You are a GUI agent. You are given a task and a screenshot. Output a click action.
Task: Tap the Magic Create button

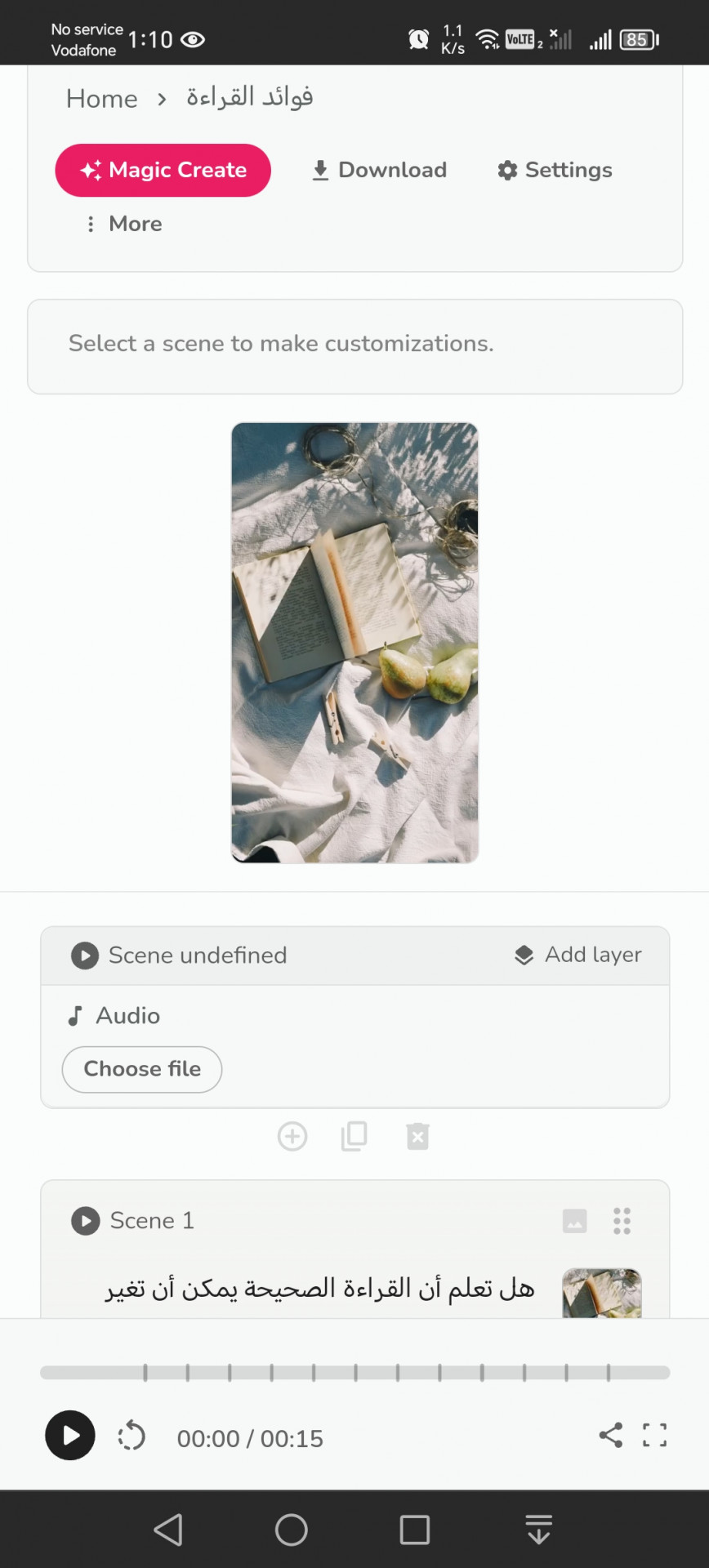(x=163, y=170)
